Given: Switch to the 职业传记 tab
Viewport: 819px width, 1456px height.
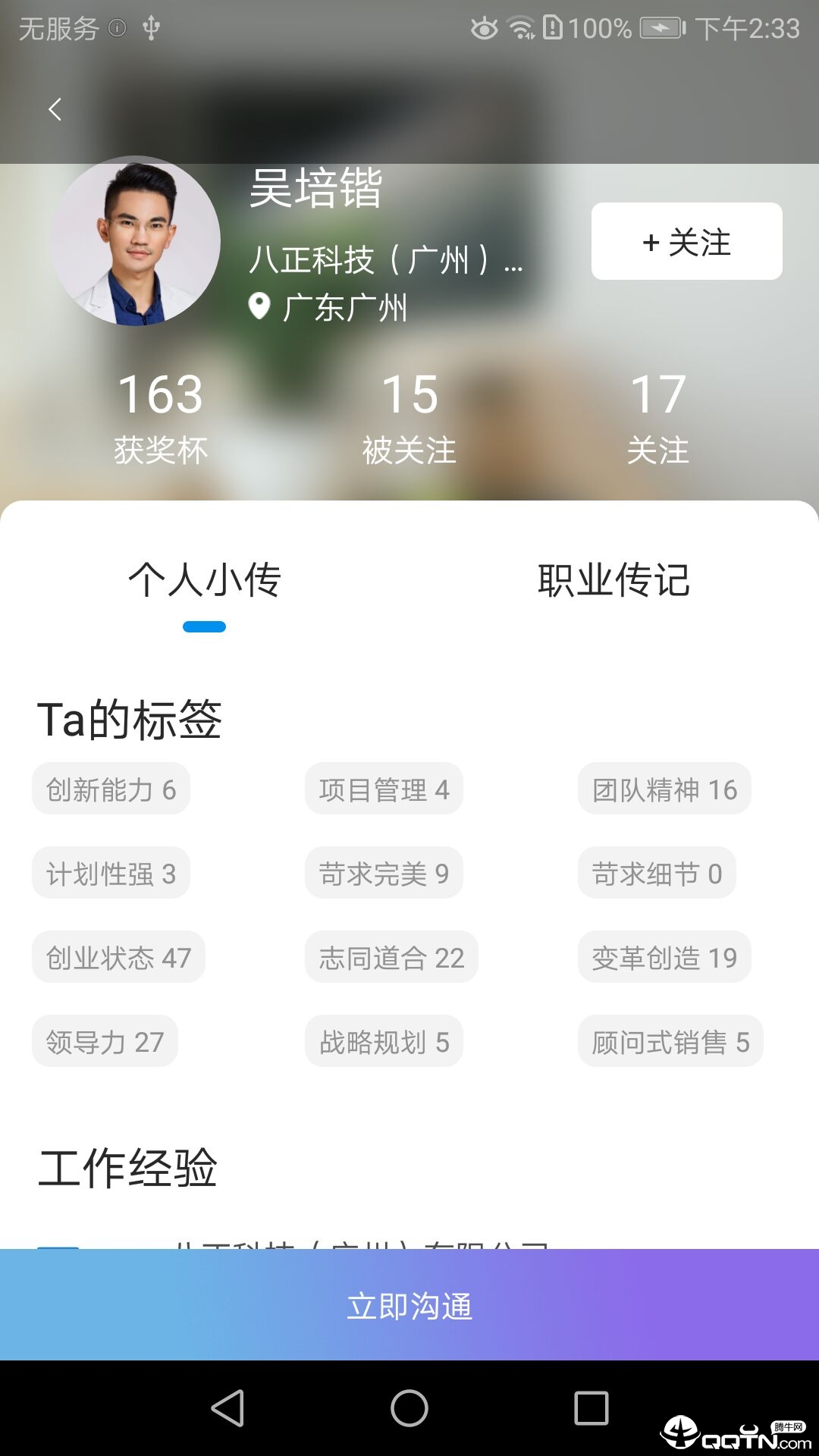Looking at the screenshot, I should click(x=613, y=581).
